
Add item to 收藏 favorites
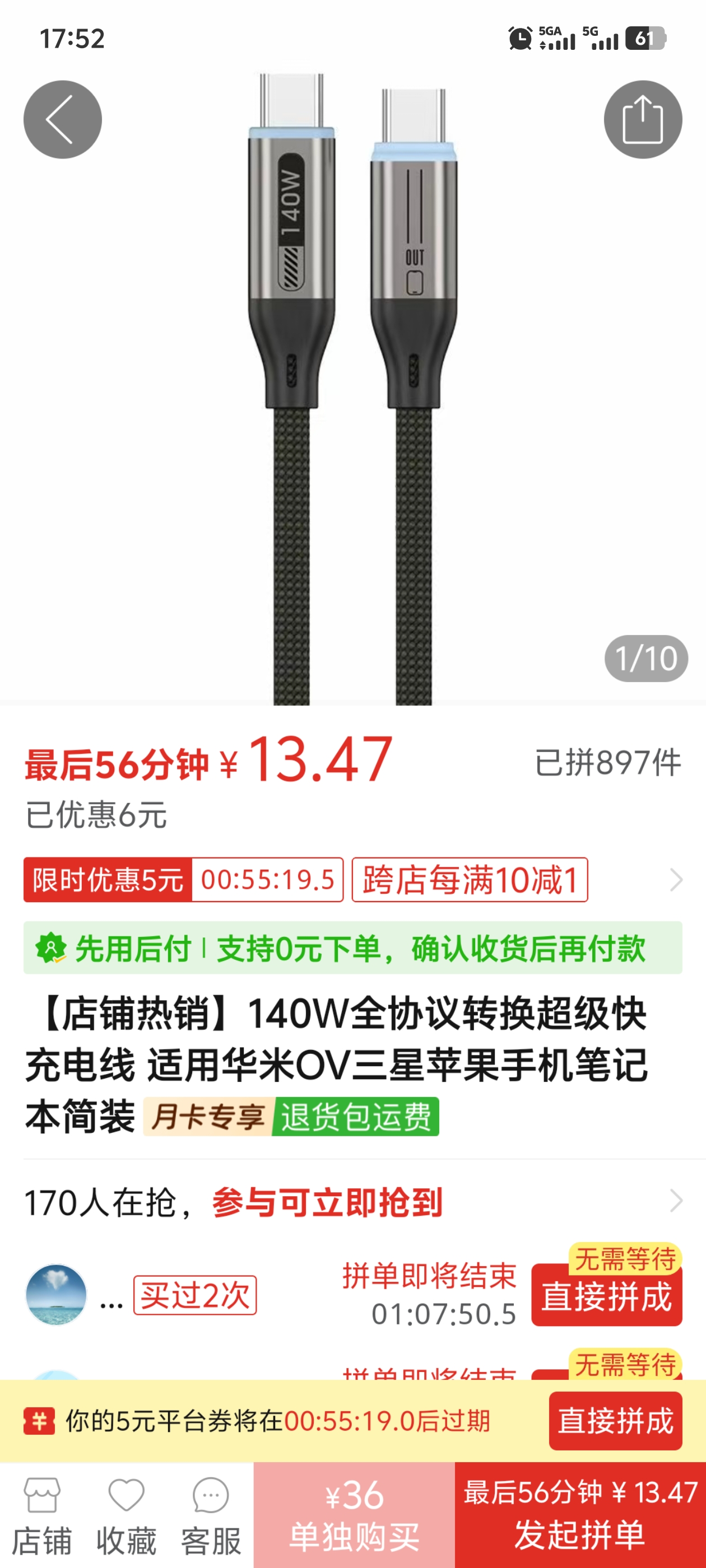126,1515
